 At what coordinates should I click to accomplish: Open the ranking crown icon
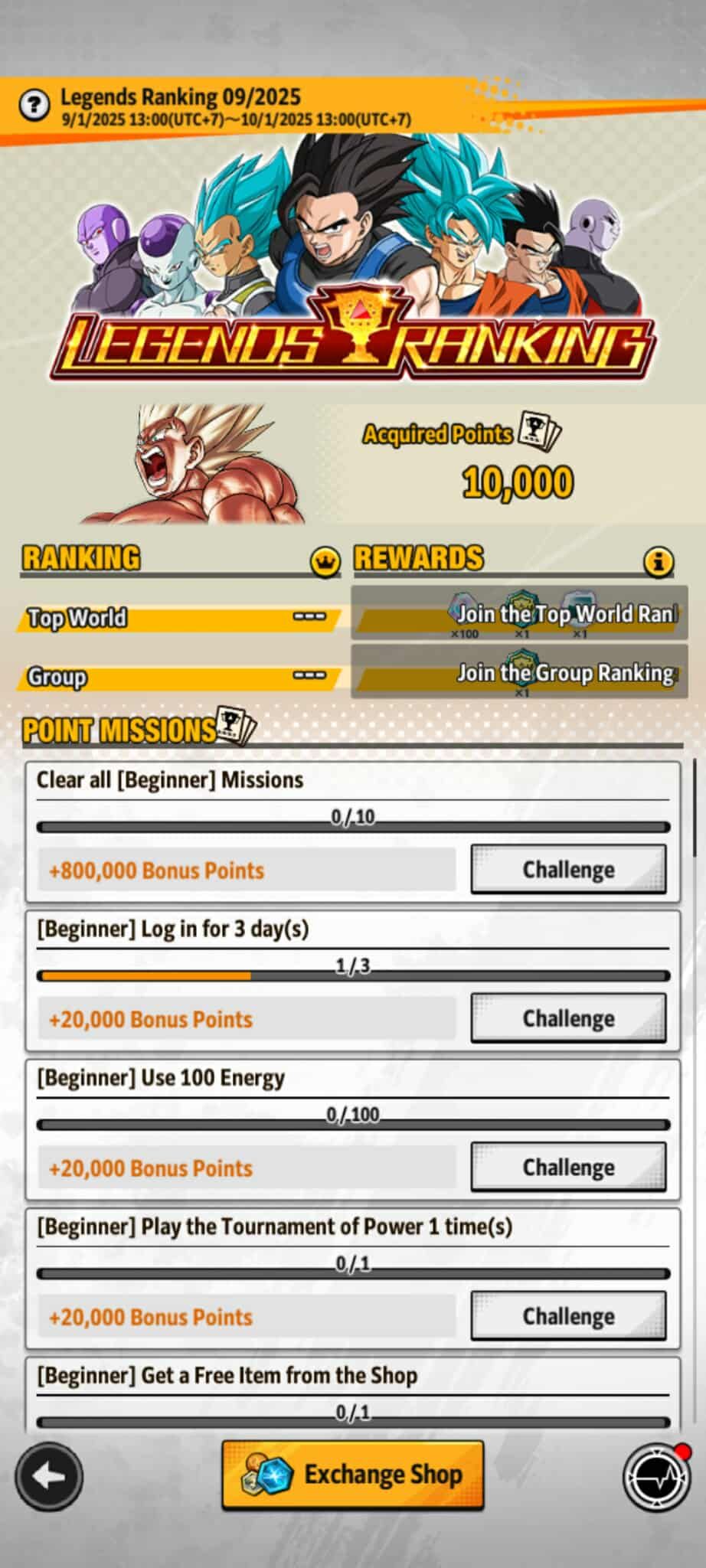tap(325, 561)
